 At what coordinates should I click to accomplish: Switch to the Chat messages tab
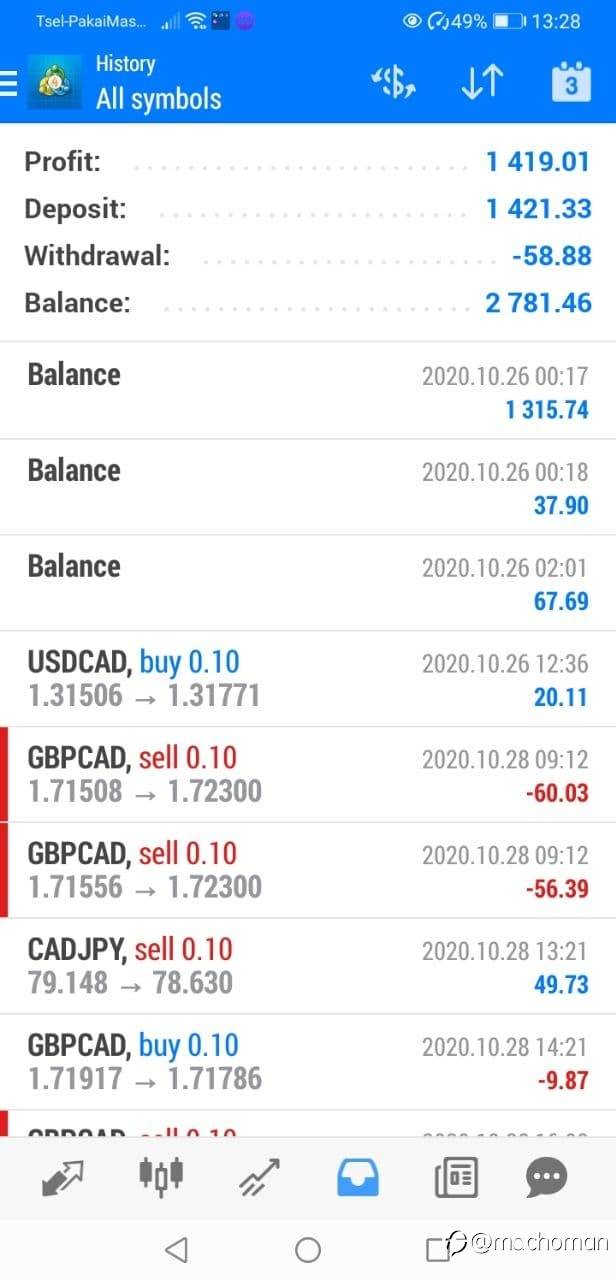pyautogui.click(x=546, y=1177)
